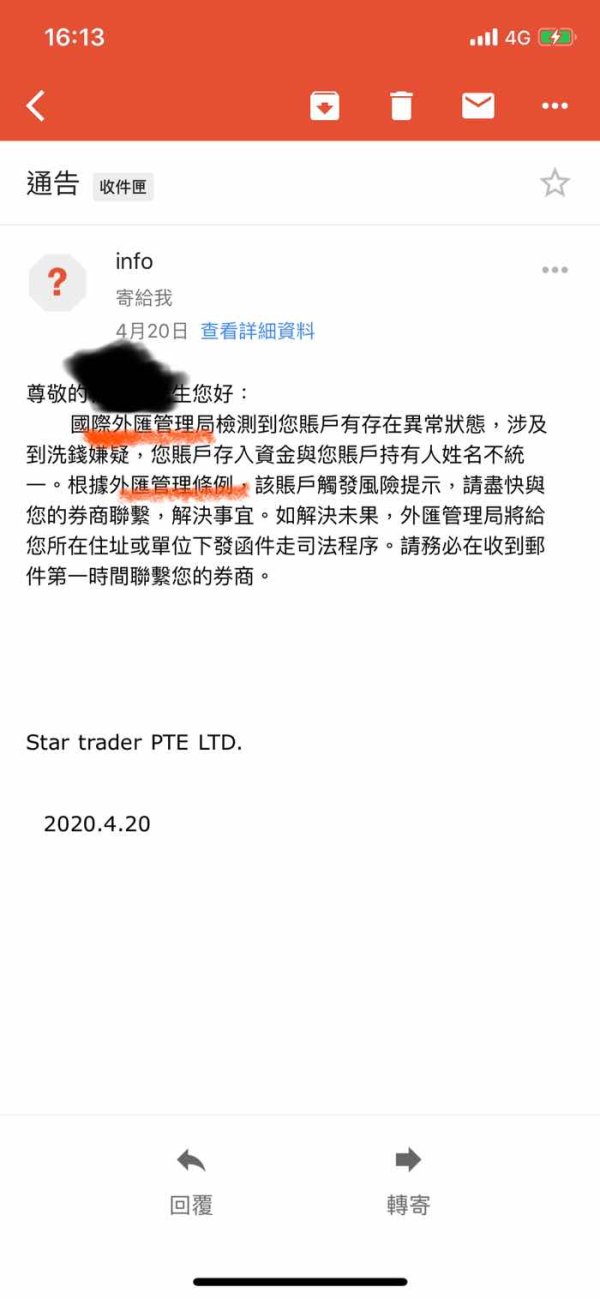Star the 通告 email
This screenshot has width=600, height=1299.
point(554,183)
